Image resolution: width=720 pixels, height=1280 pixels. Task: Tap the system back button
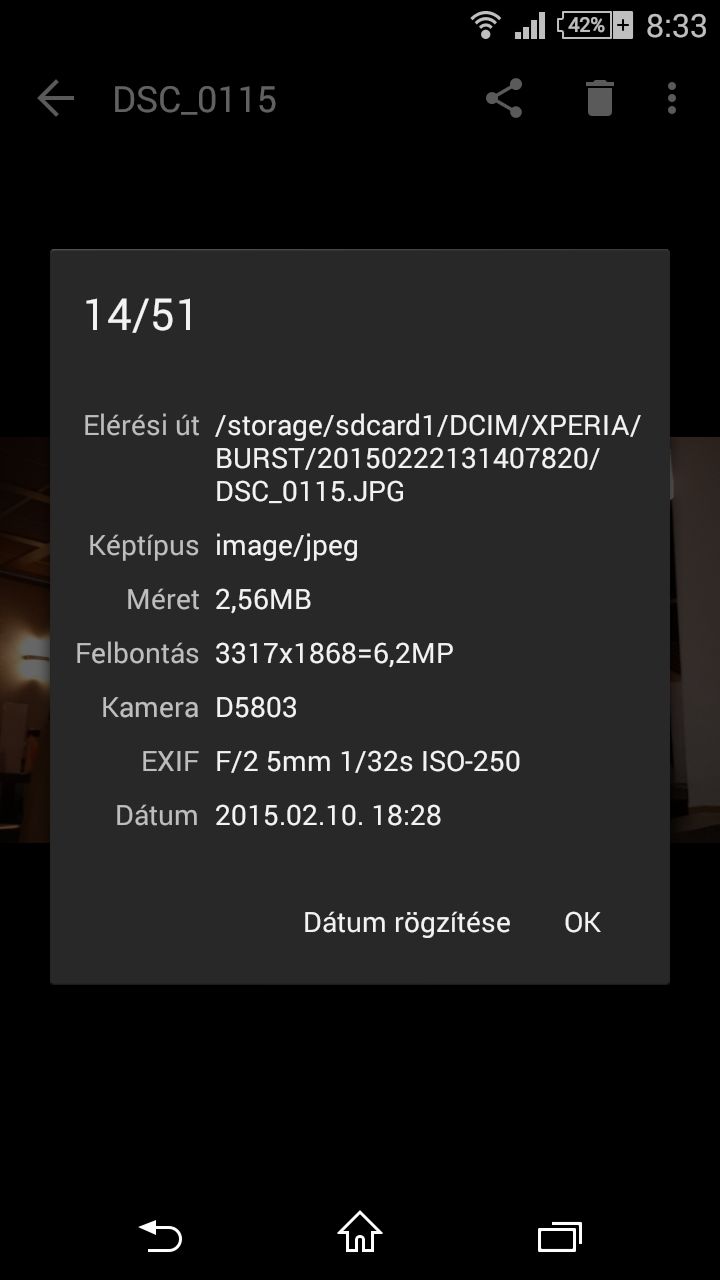160,1236
